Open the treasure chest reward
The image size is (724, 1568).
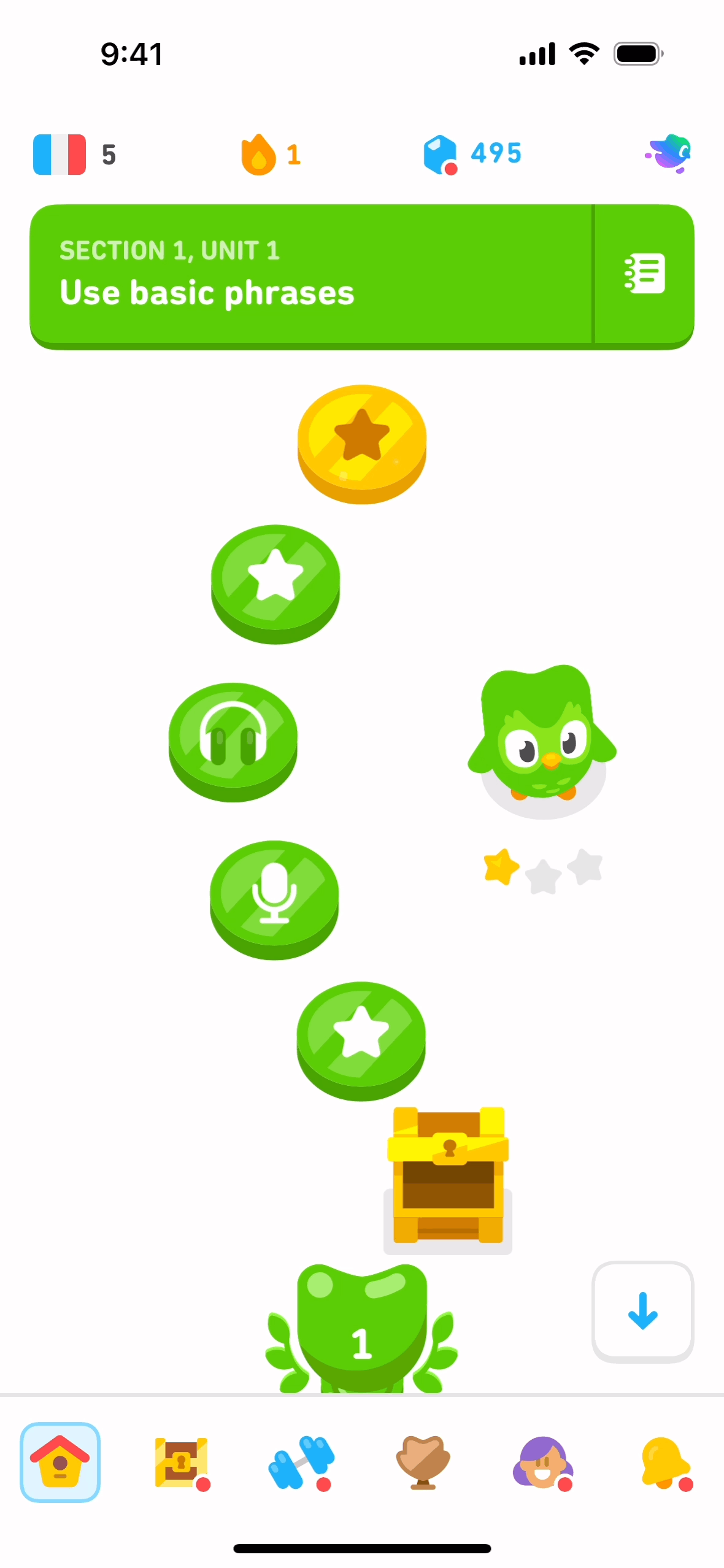[448, 1173]
